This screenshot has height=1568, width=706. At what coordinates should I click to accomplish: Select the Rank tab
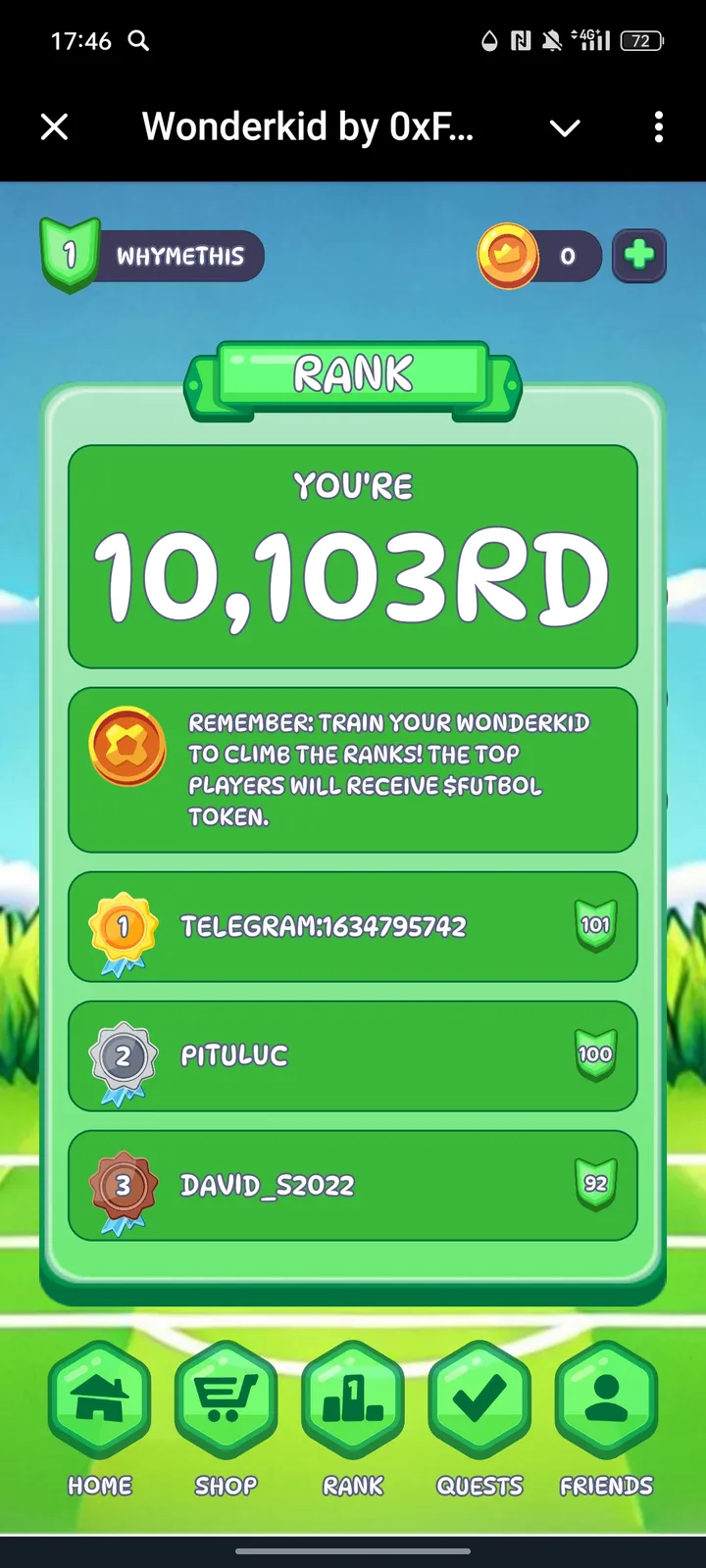[x=353, y=1399]
